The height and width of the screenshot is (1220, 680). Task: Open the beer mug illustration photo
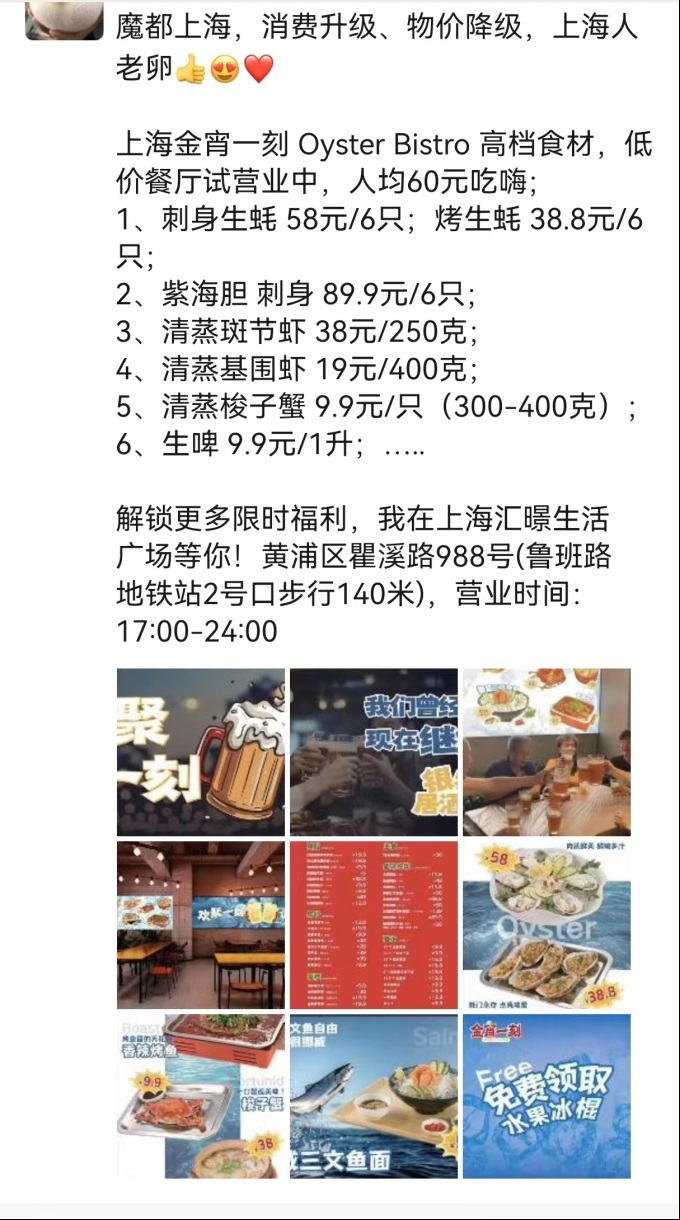pos(201,752)
